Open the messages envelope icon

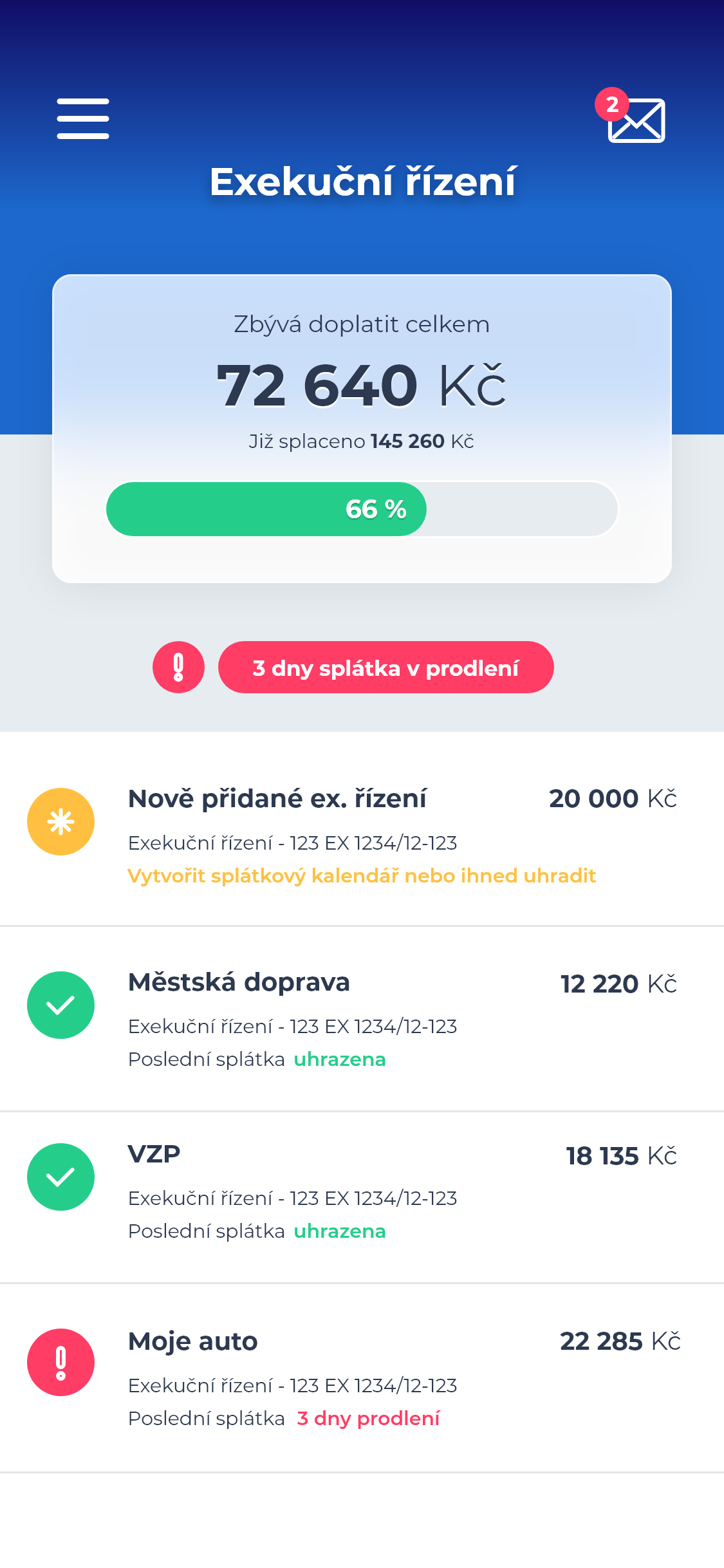tap(635, 120)
